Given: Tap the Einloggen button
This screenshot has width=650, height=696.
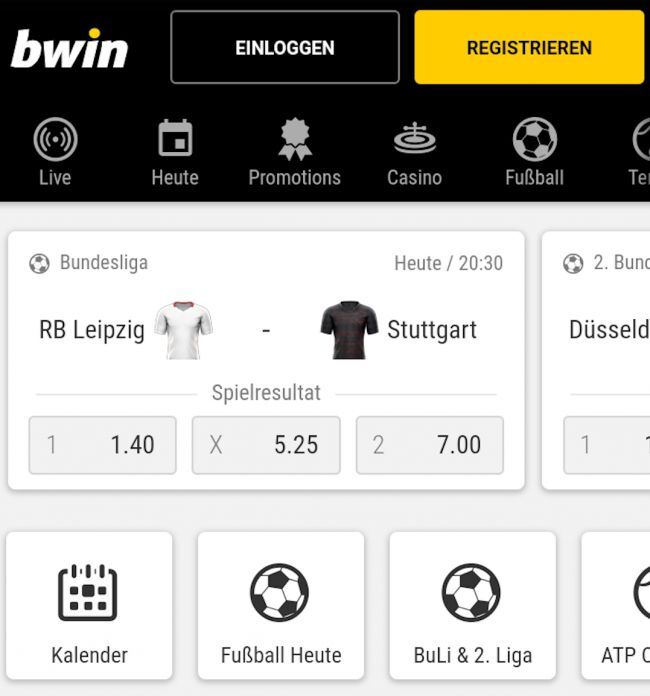Looking at the screenshot, I should coord(285,47).
